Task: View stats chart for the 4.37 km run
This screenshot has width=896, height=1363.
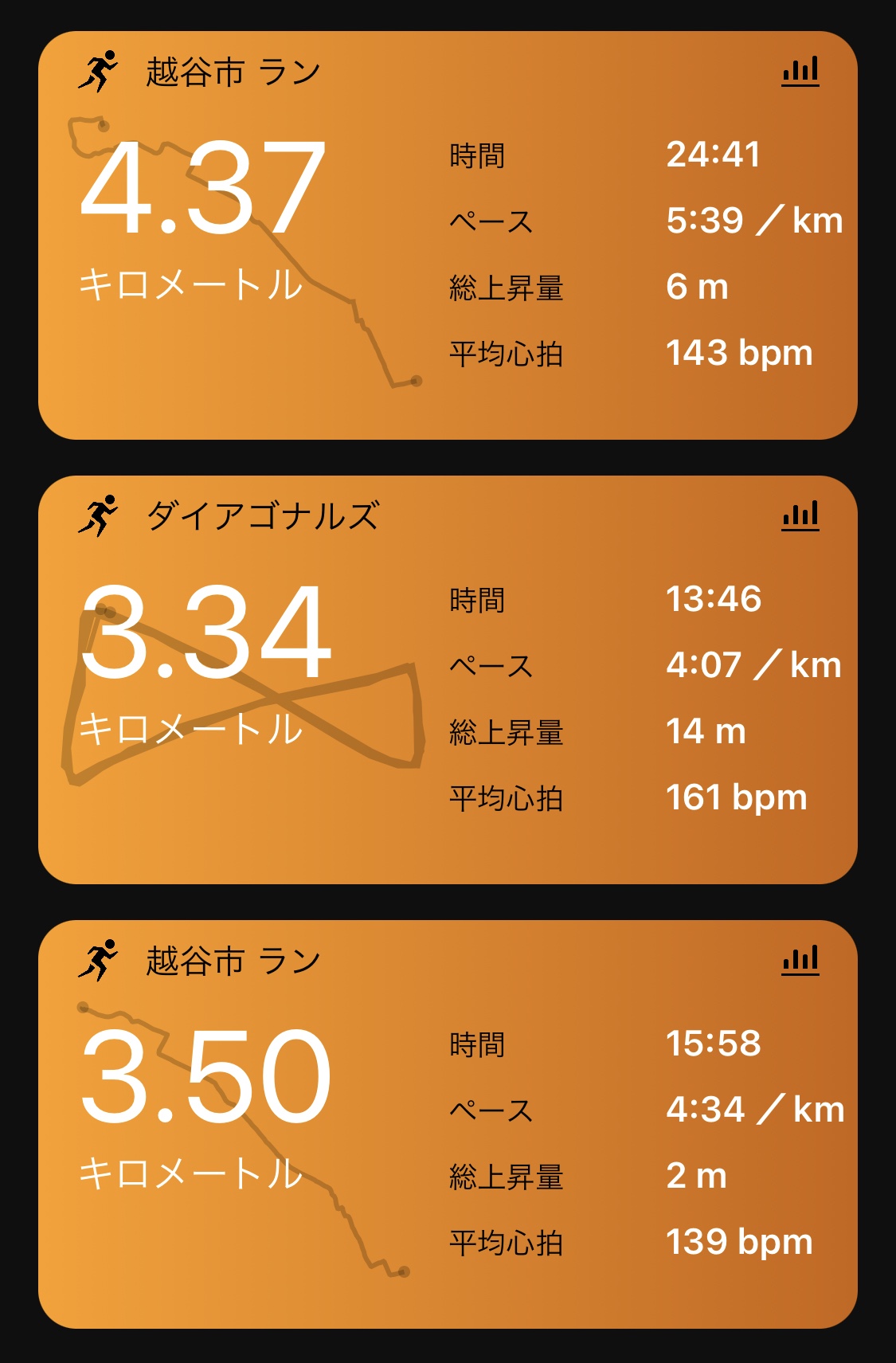Action: point(800,72)
